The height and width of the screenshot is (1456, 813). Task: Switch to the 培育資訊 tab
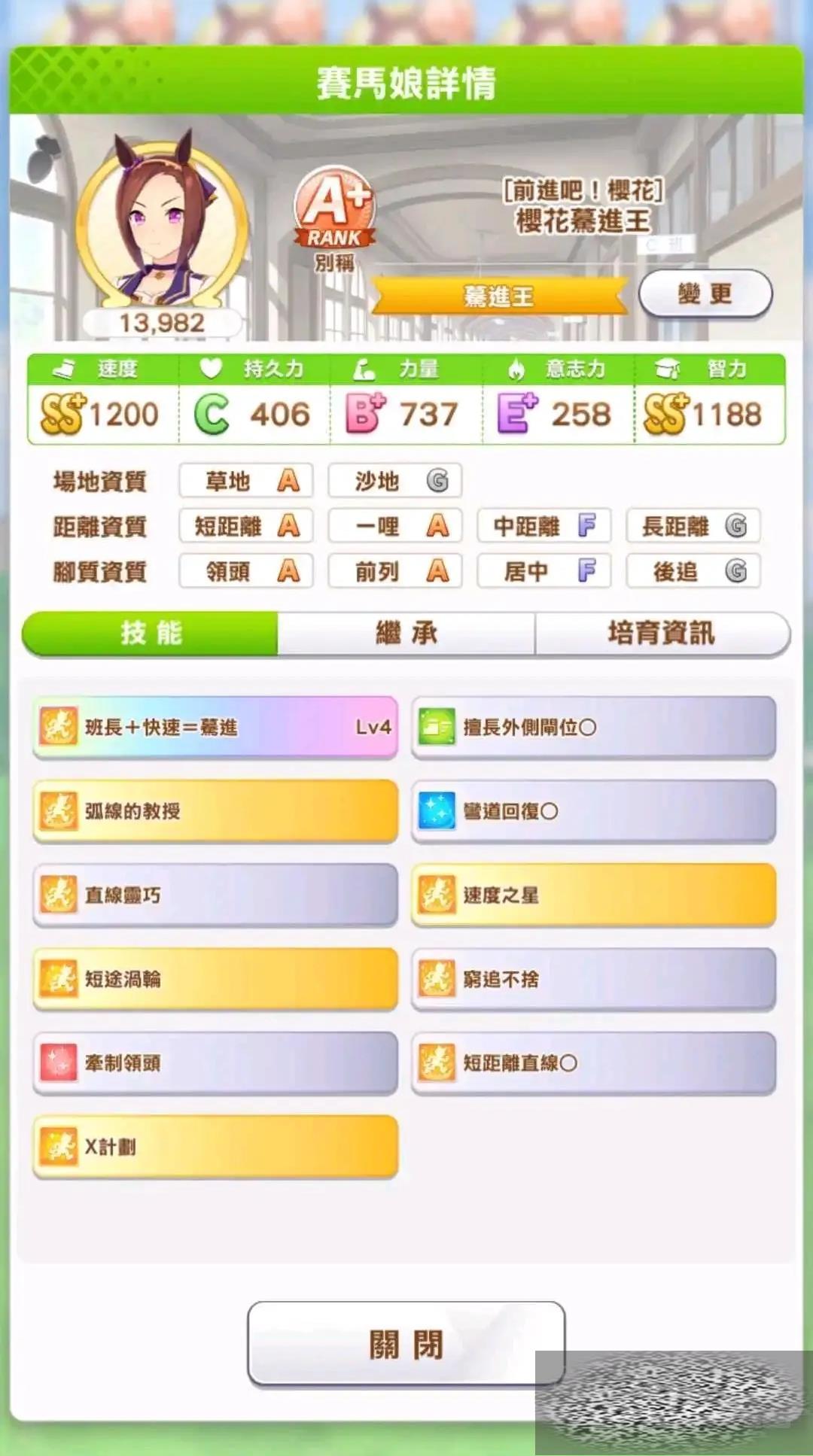click(661, 633)
